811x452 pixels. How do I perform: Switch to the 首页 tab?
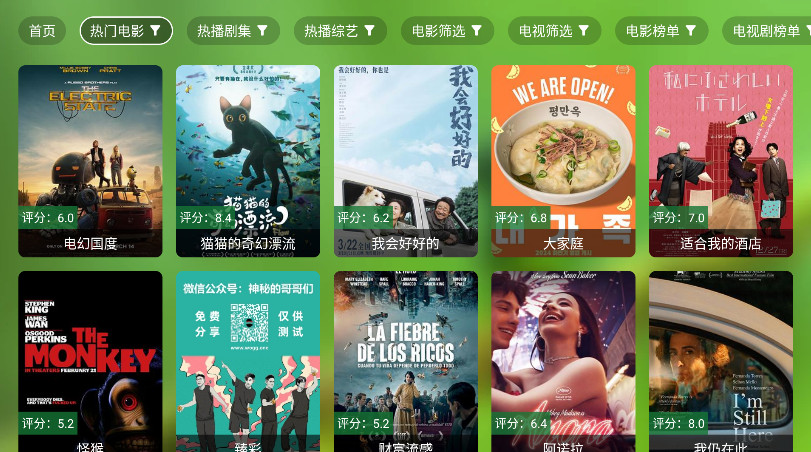42,31
